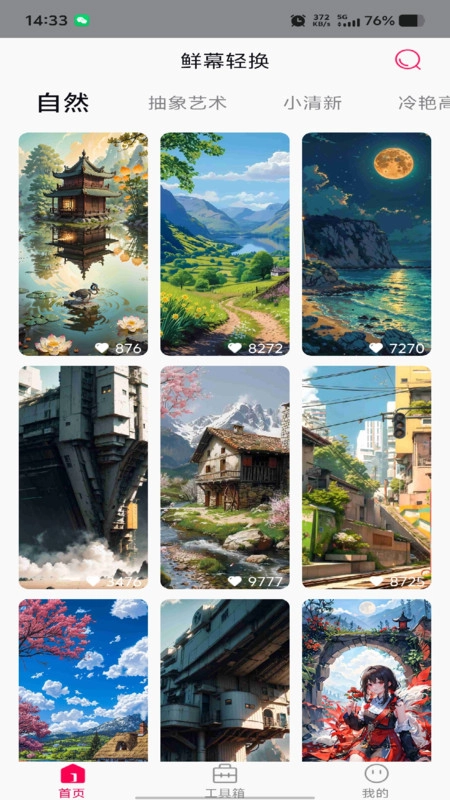Open the giant structure wallpaper with 3476 likes
The height and width of the screenshot is (800, 450).
(83, 477)
